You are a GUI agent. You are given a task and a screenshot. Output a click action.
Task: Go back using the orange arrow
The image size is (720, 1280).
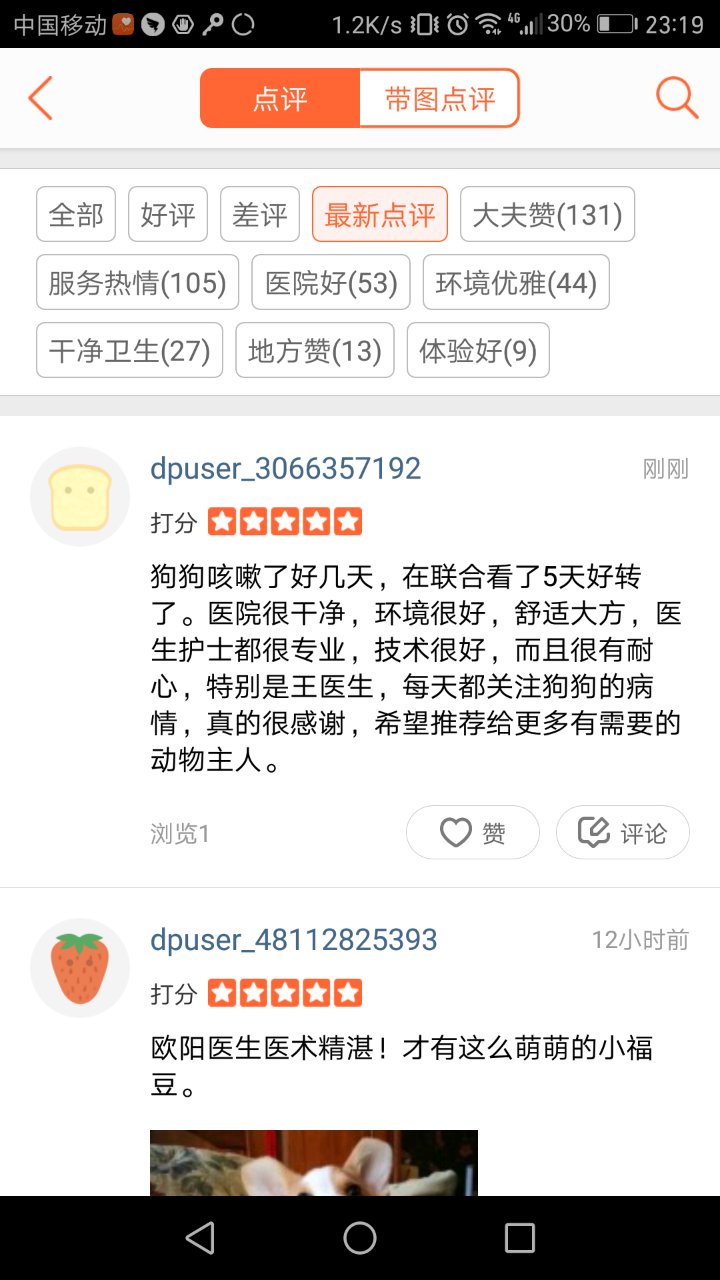(x=40, y=98)
